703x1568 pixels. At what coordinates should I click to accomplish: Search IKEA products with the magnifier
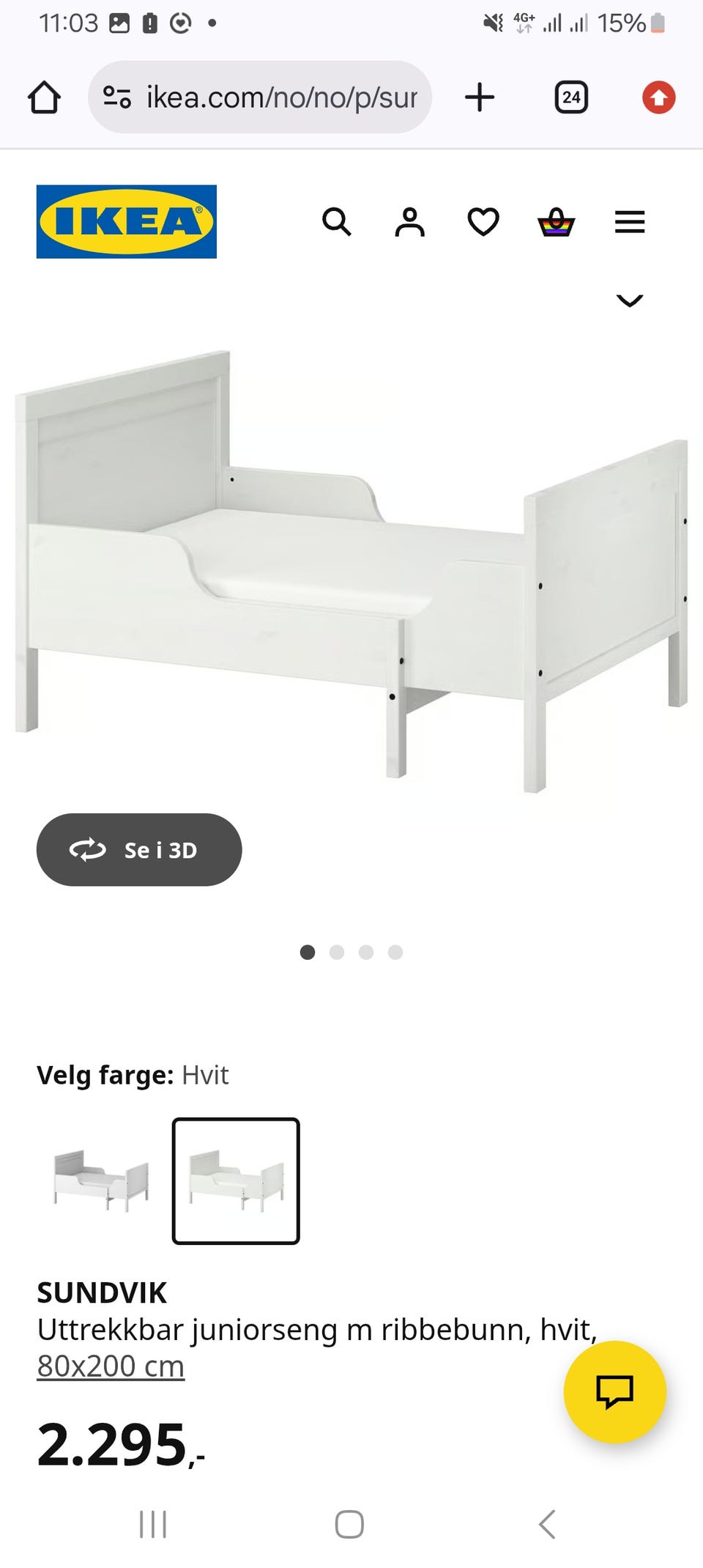(x=337, y=221)
